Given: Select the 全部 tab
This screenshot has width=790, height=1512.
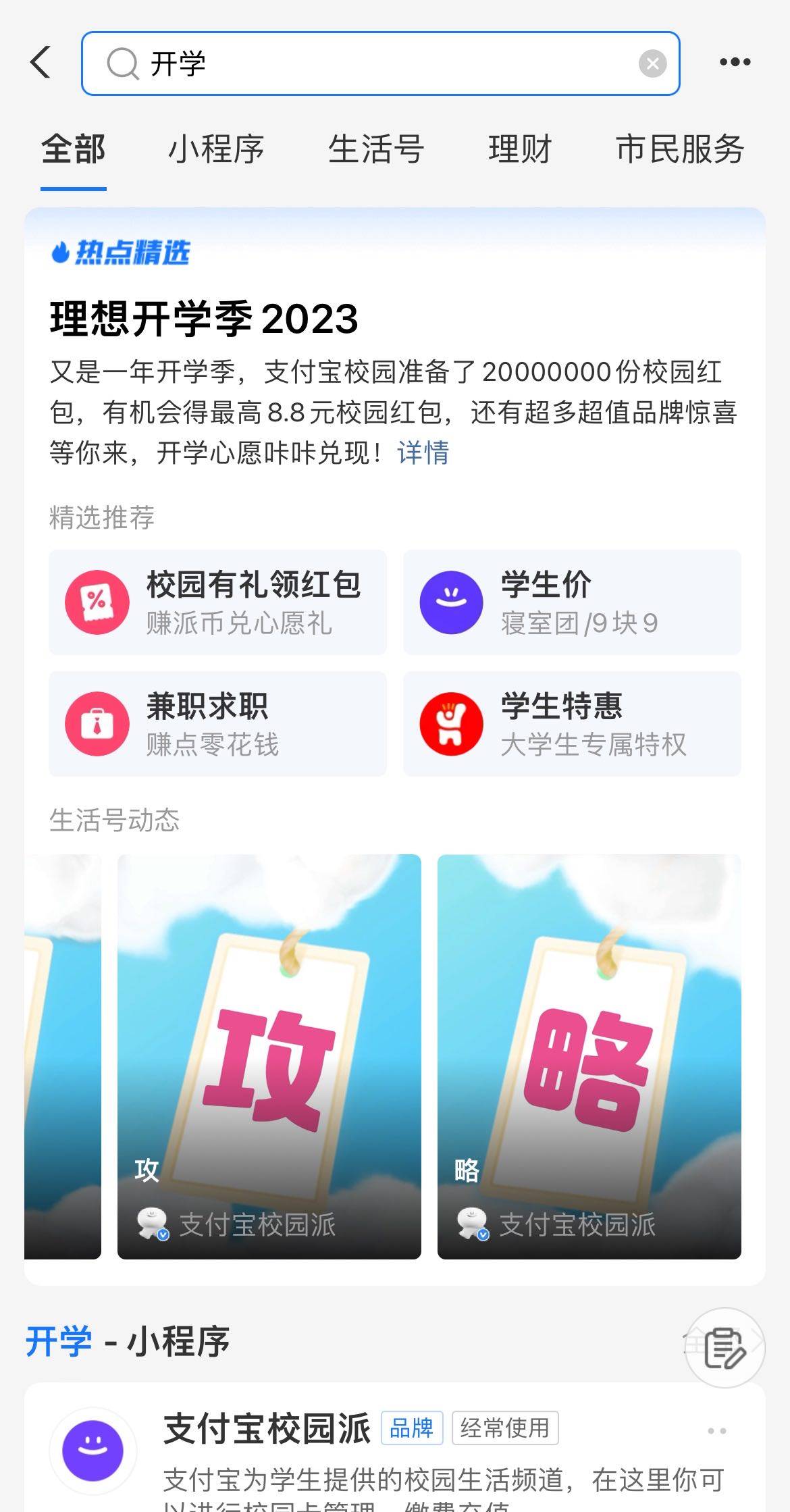Looking at the screenshot, I should 73,149.
